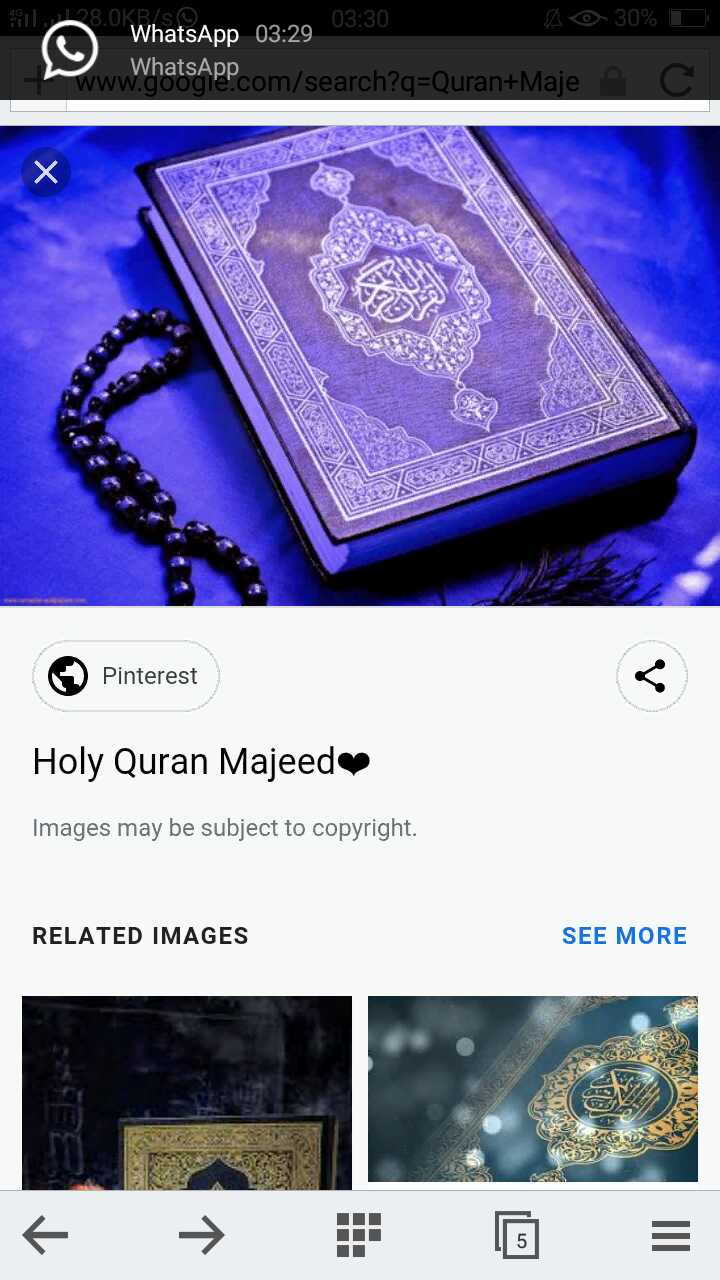Screen dimensions: 720x1280
Task: Reload the page
Action: (677, 80)
